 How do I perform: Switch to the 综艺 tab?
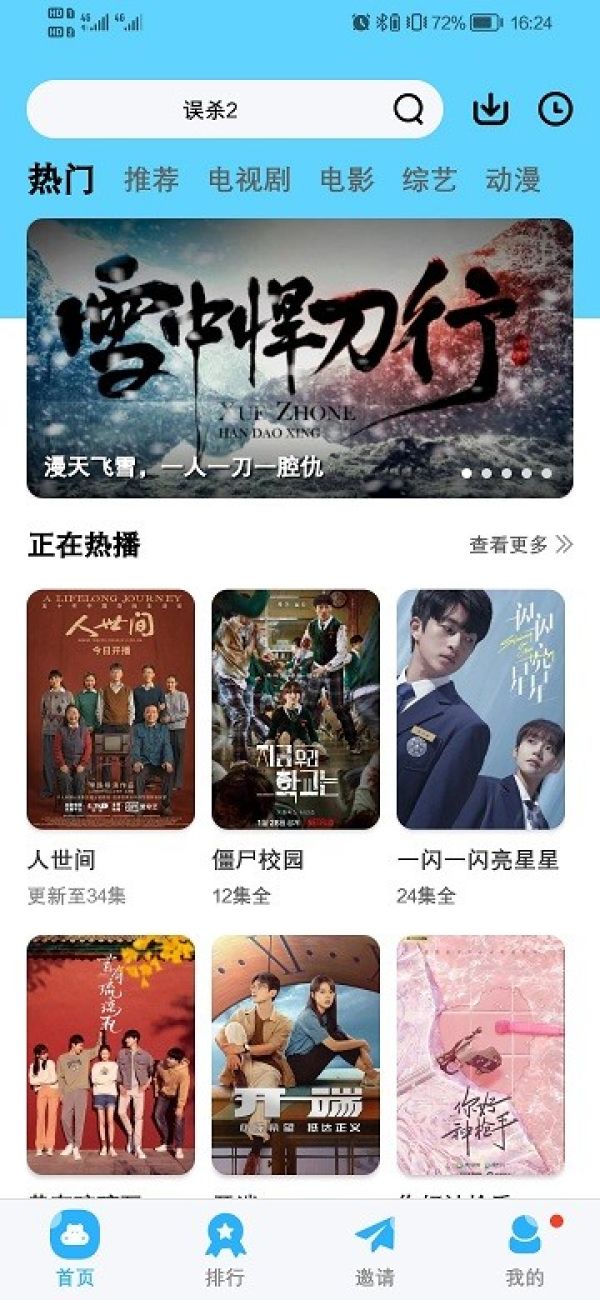pyautogui.click(x=429, y=180)
